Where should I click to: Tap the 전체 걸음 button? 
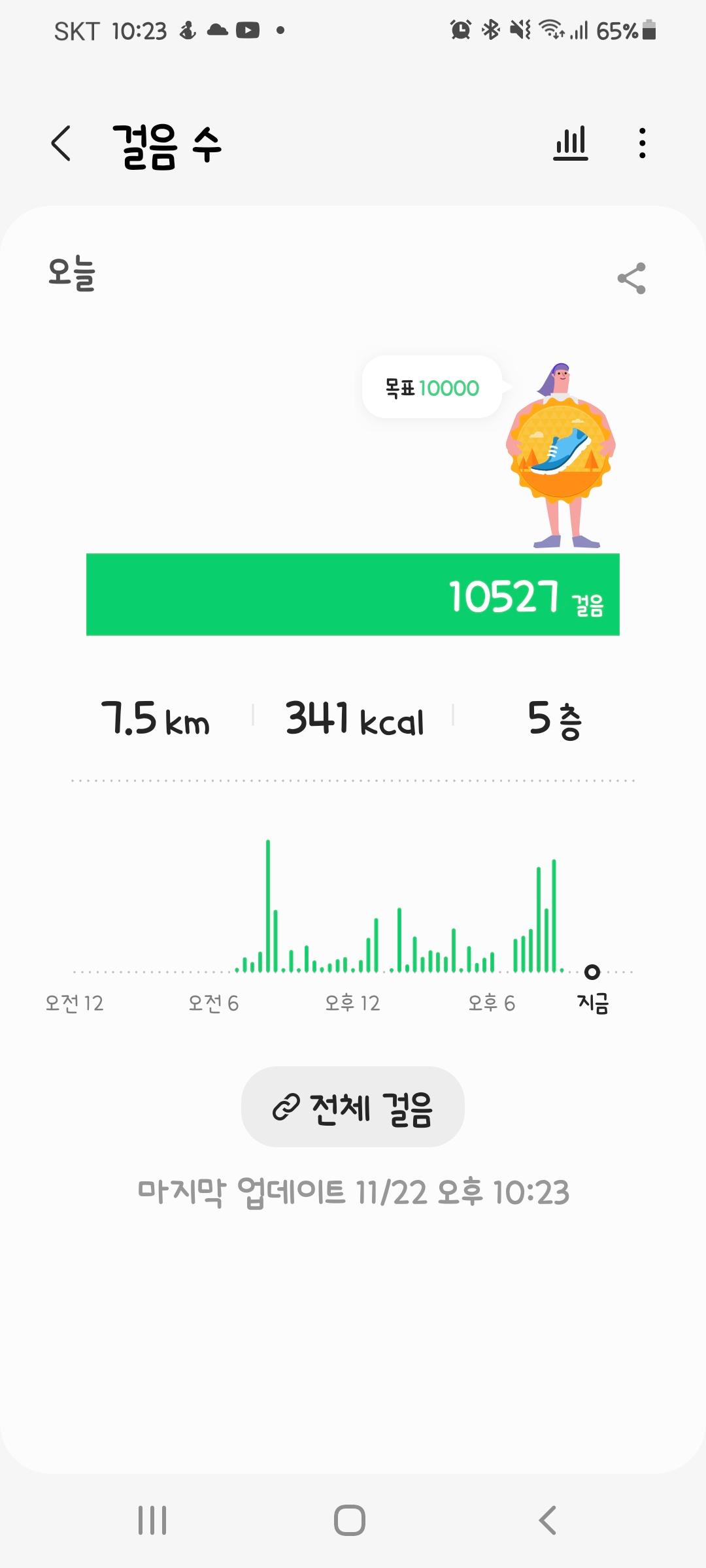click(353, 1107)
